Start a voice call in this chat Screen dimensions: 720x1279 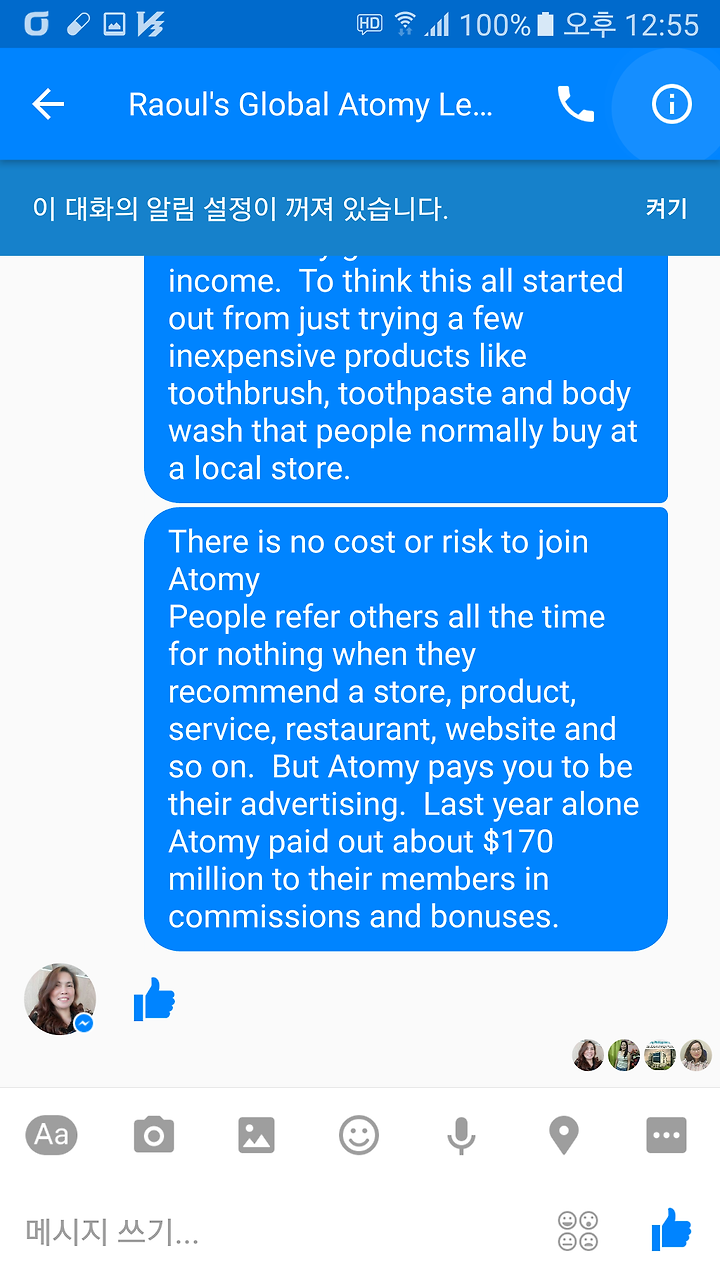pyautogui.click(x=575, y=104)
